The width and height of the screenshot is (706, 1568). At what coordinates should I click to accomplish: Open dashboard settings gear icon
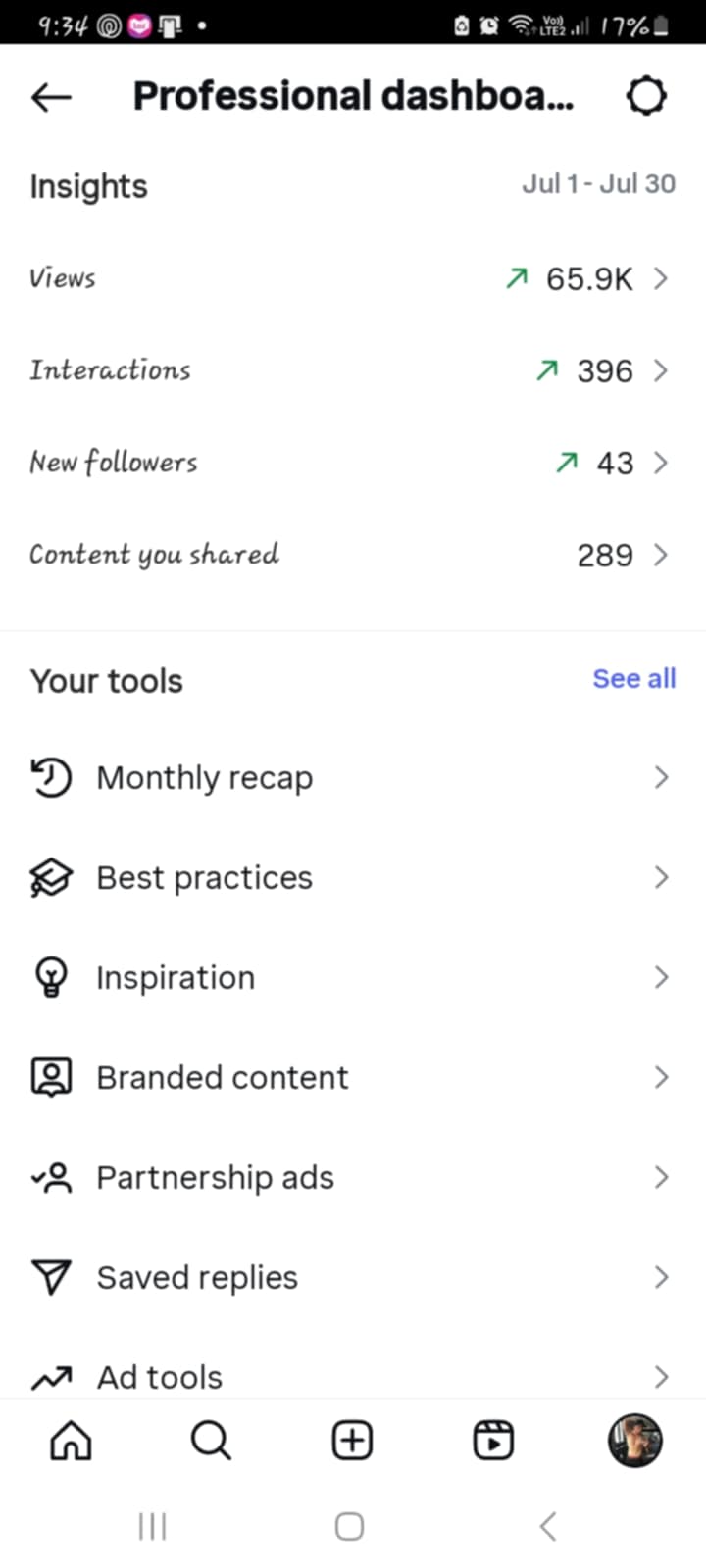[x=646, y=96]
